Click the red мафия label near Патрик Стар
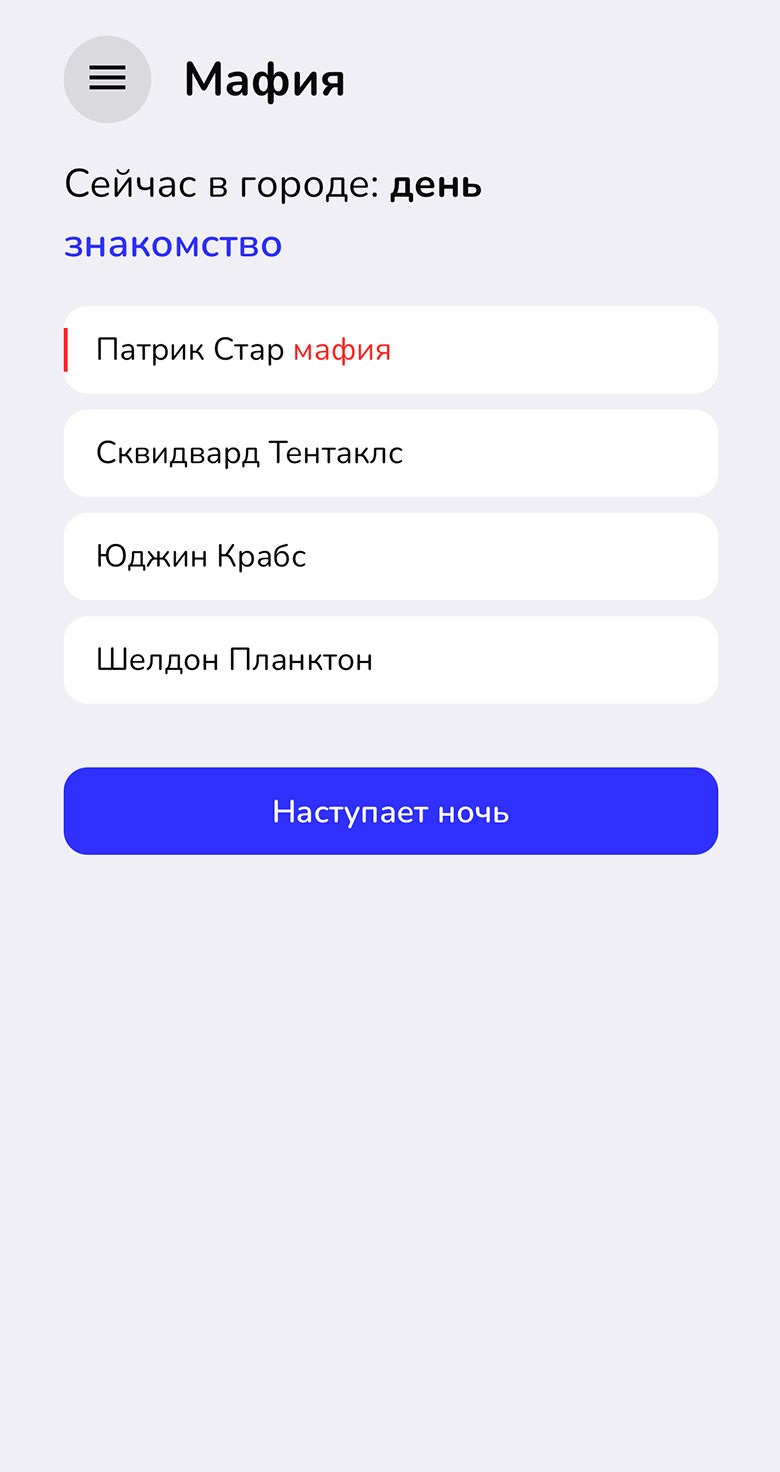The width and height of the screenshot is (780, 1472). tap(342, 351)
